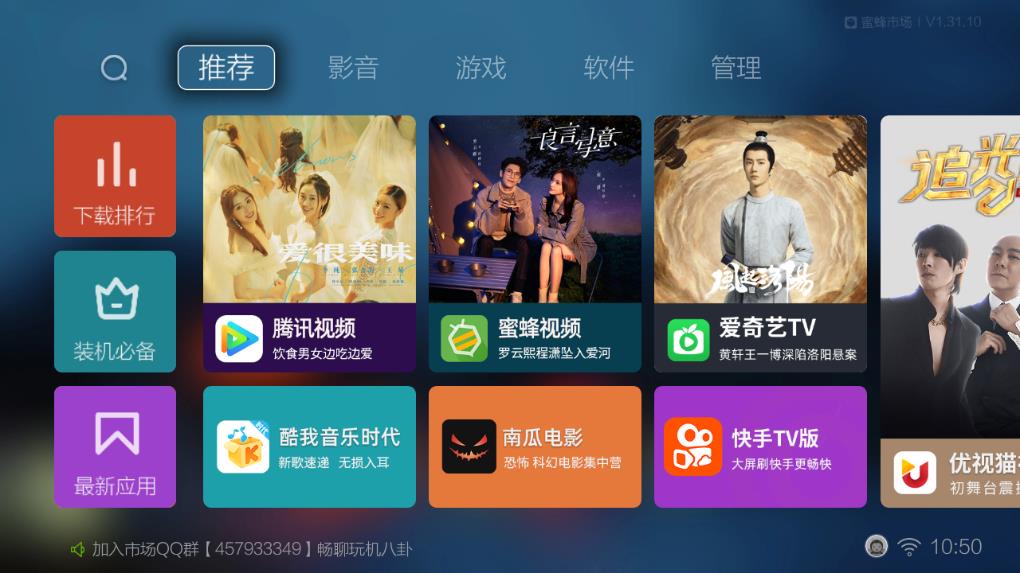Open the 腾讯视频 app card
1020x573 pixels.
(x=309, y=243)
